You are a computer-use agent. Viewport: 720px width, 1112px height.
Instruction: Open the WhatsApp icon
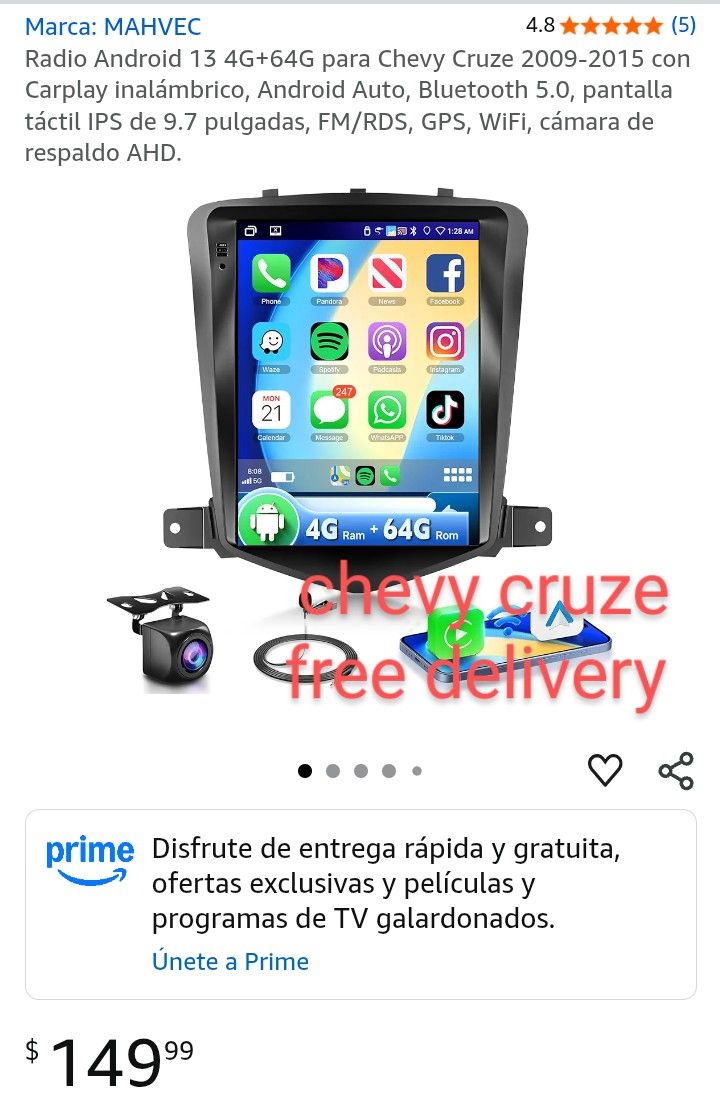coord(387,410)
